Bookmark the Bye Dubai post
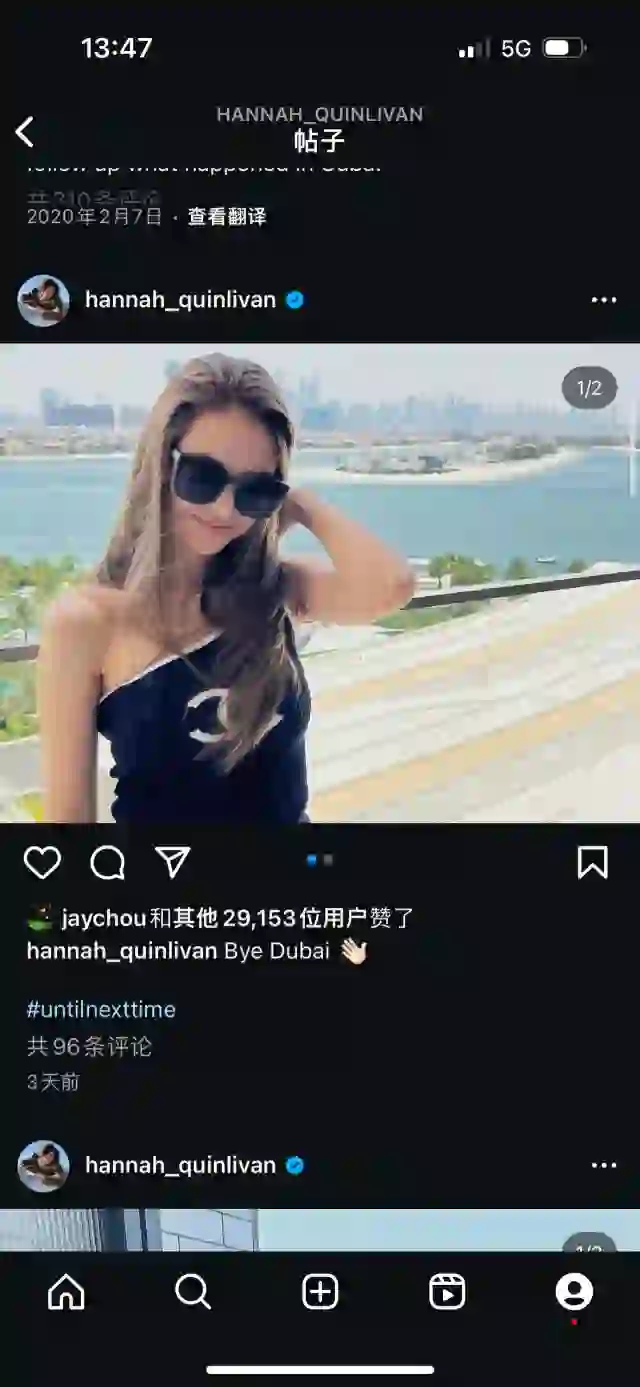 [592, 862]
